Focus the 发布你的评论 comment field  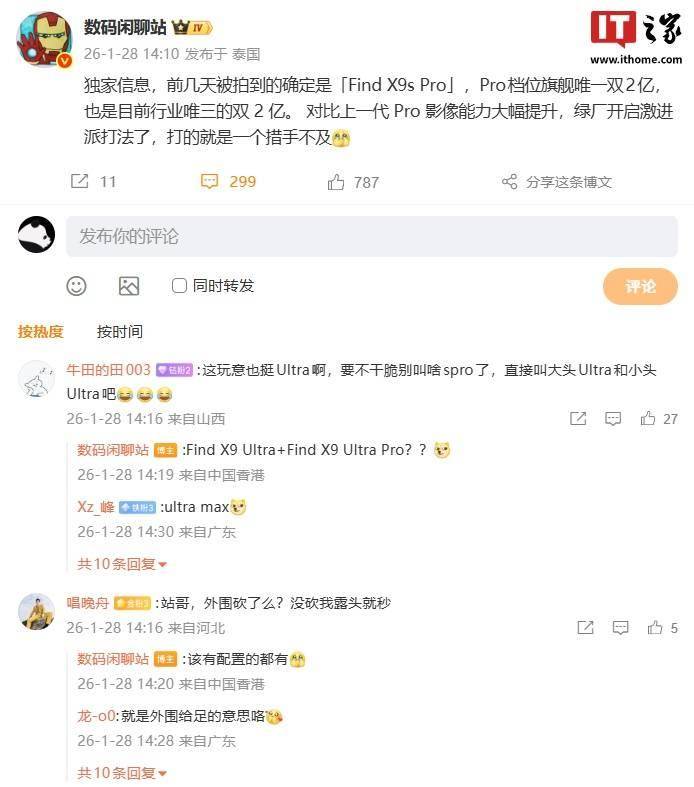point(371,237)
